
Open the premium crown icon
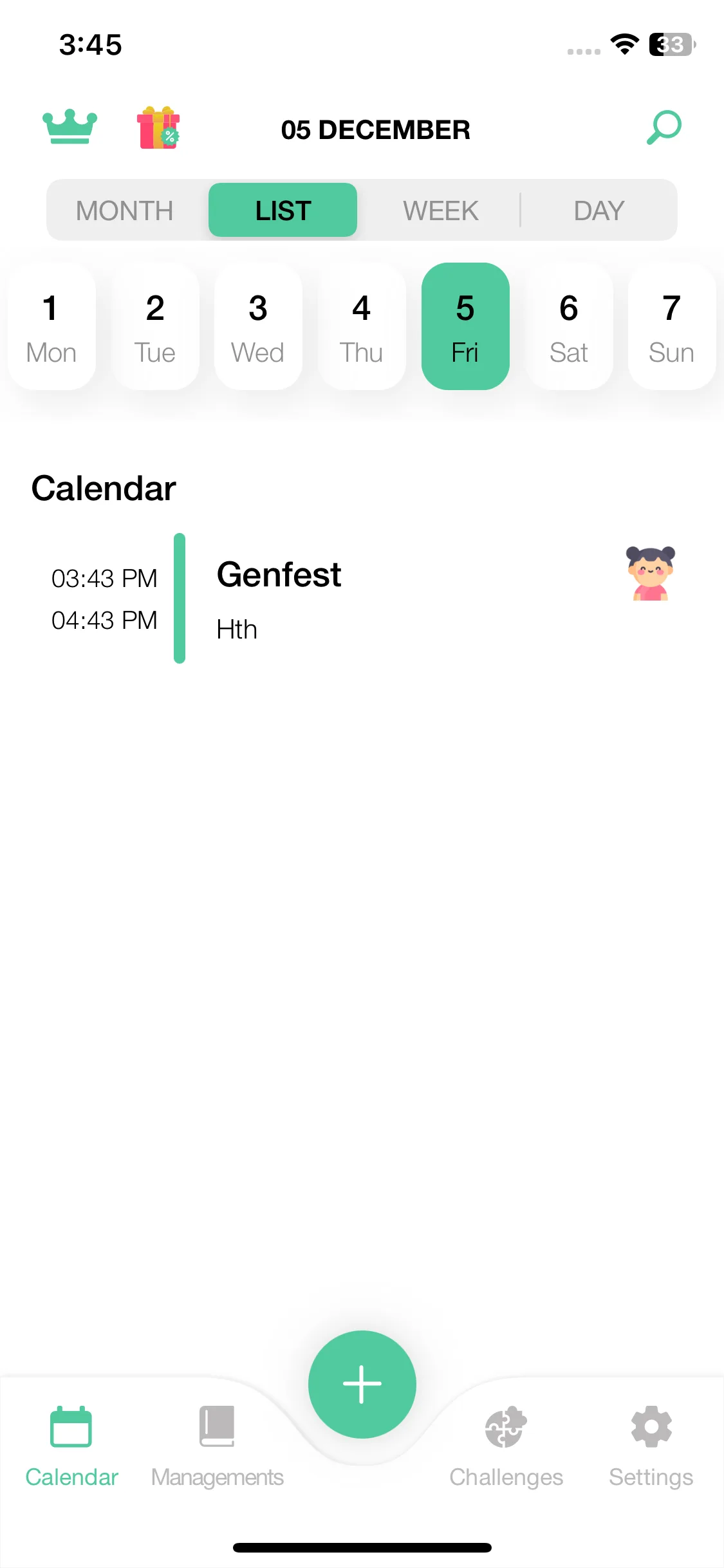(x=70, y=127)
